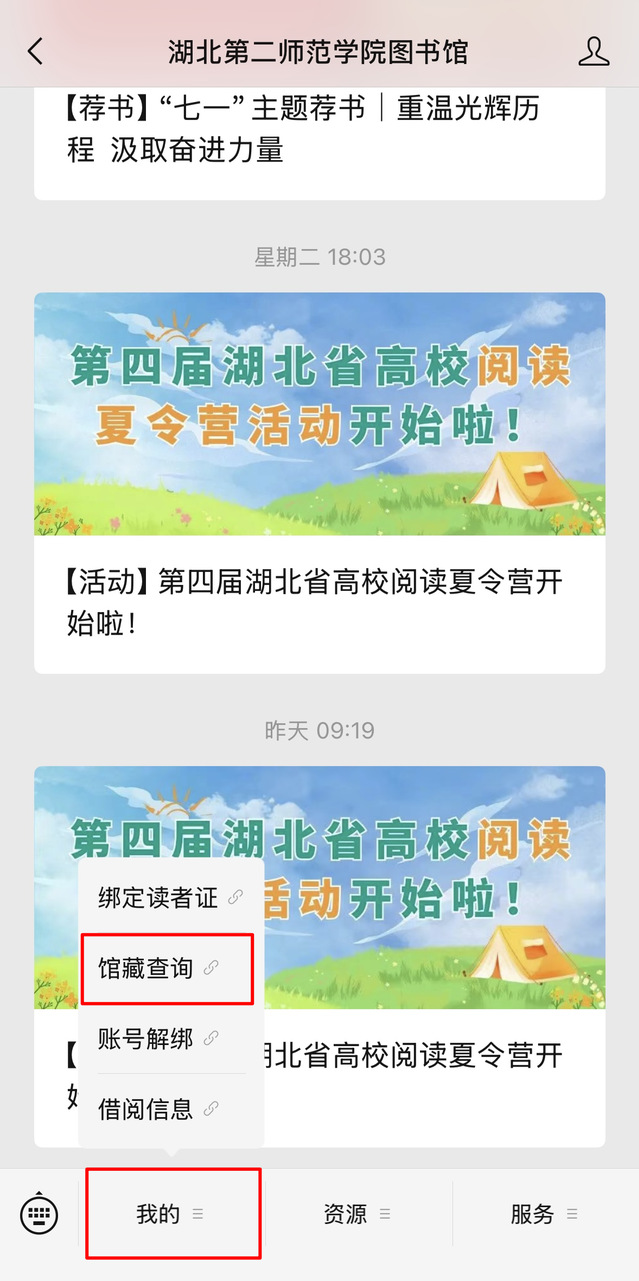This screenshot has height=1281, width=639.
Task: Switch to keyboard input mode
Action: point(39,1214)
